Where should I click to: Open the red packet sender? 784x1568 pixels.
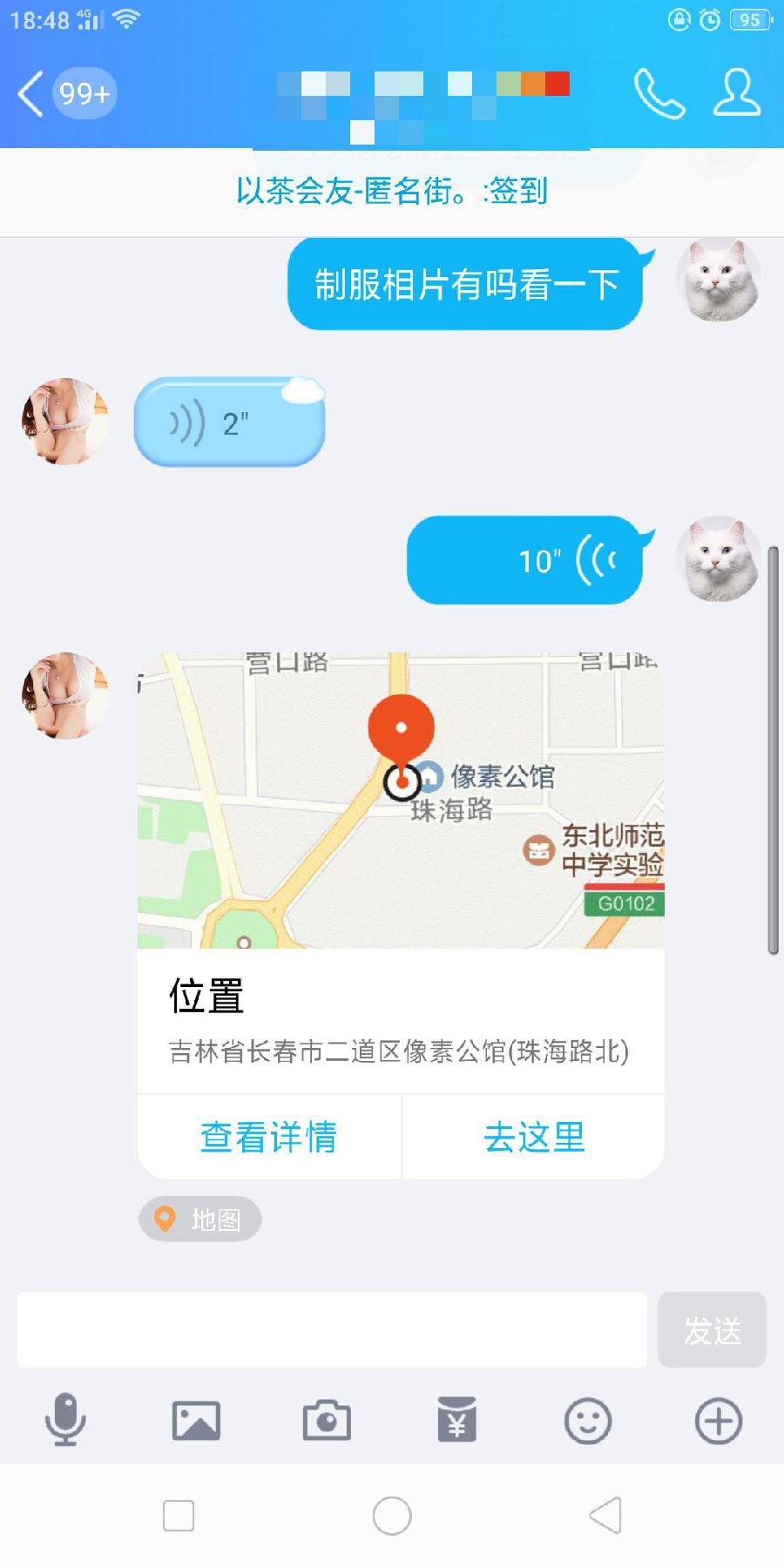457,1421
